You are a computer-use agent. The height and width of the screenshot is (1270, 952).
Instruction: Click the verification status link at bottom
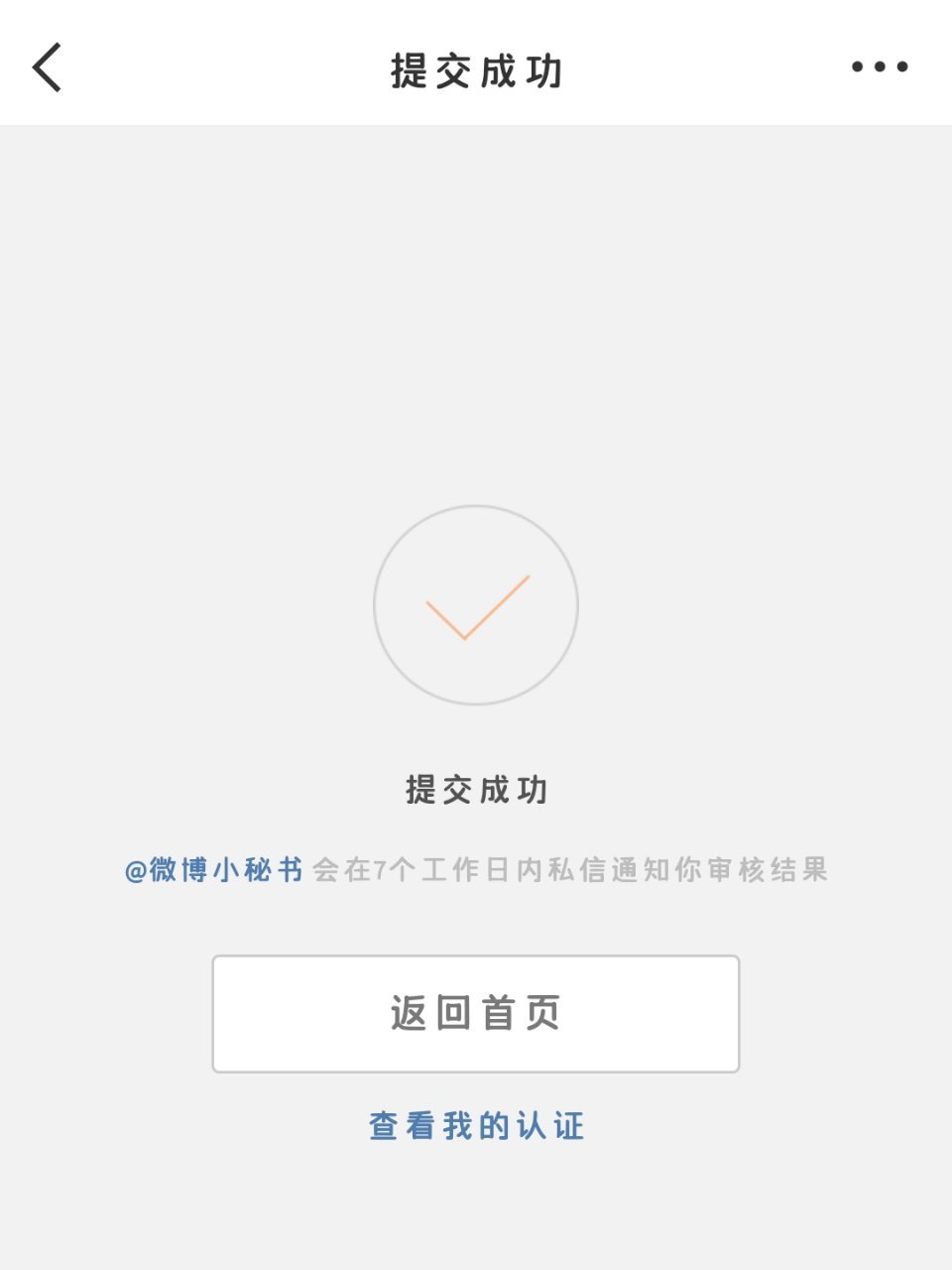[476, 1126]
